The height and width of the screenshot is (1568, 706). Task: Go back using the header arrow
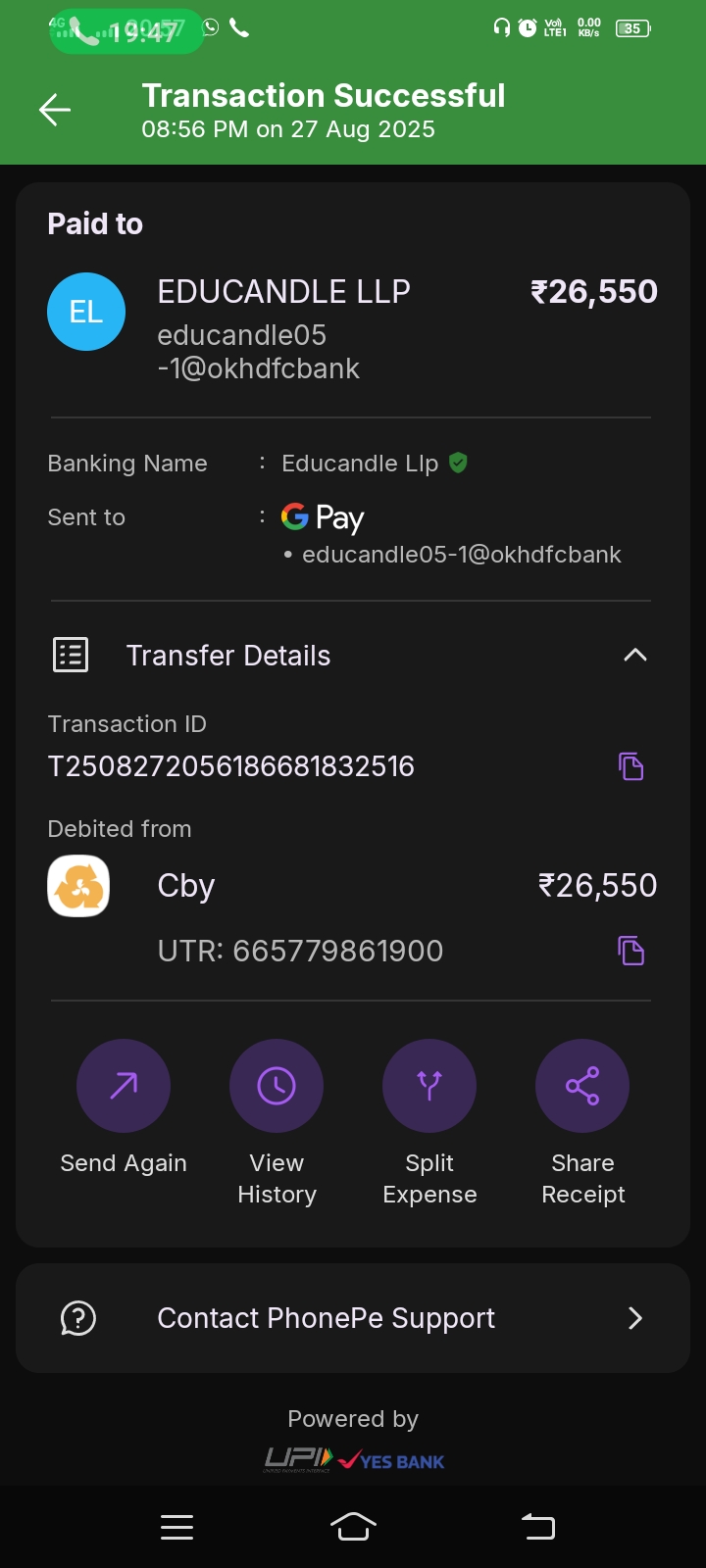(55, 110)
